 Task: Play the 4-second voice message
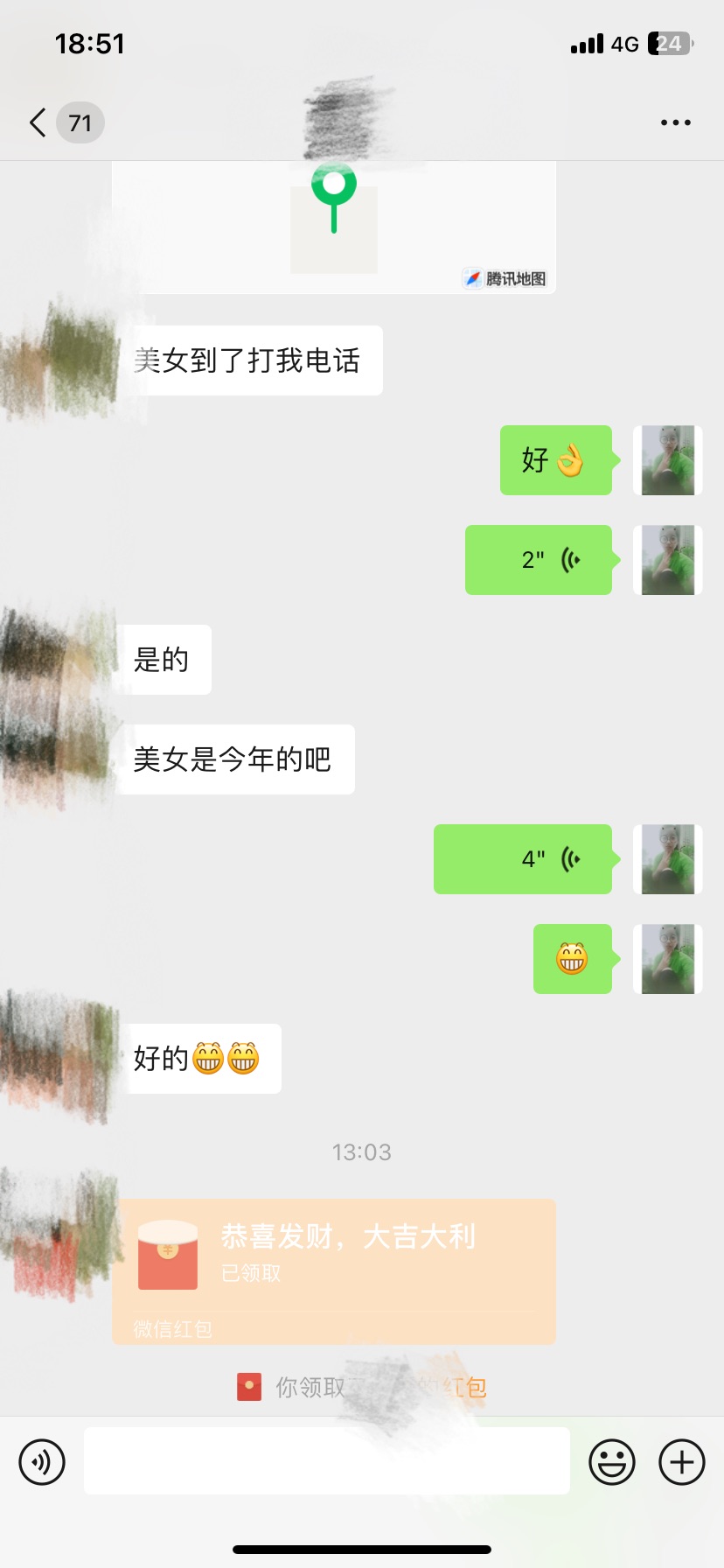[x=523, y=859]
